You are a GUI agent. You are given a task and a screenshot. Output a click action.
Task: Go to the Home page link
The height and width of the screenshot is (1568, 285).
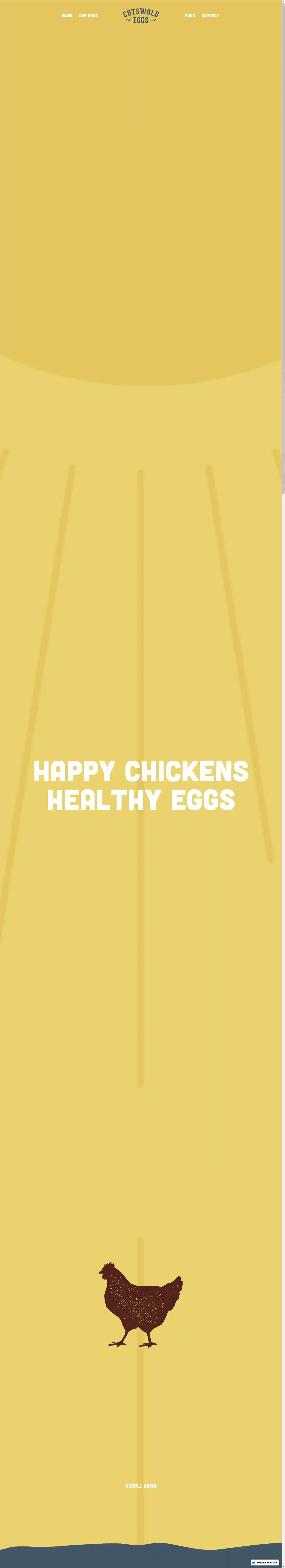[67, 16]
